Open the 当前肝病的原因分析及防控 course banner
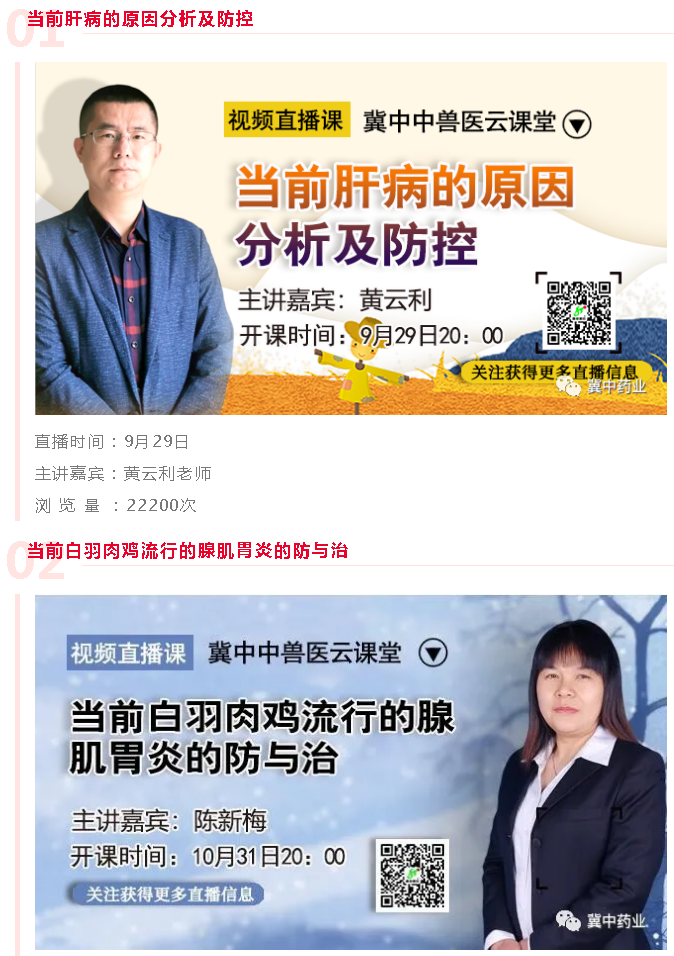 [351, 238]
